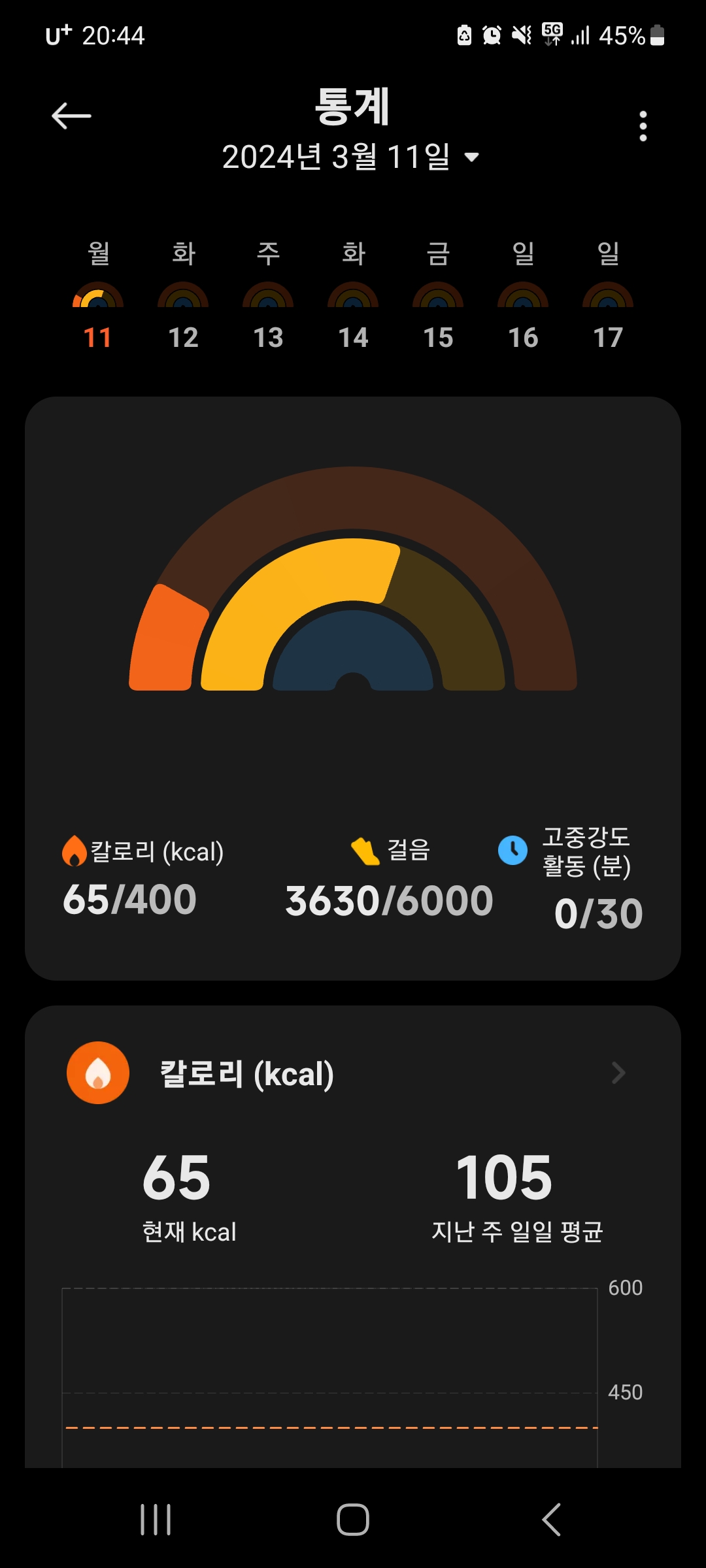Open the three-dot overflow menu
The width and height of the screenshot is (706, 1568).
coord(643,125)
